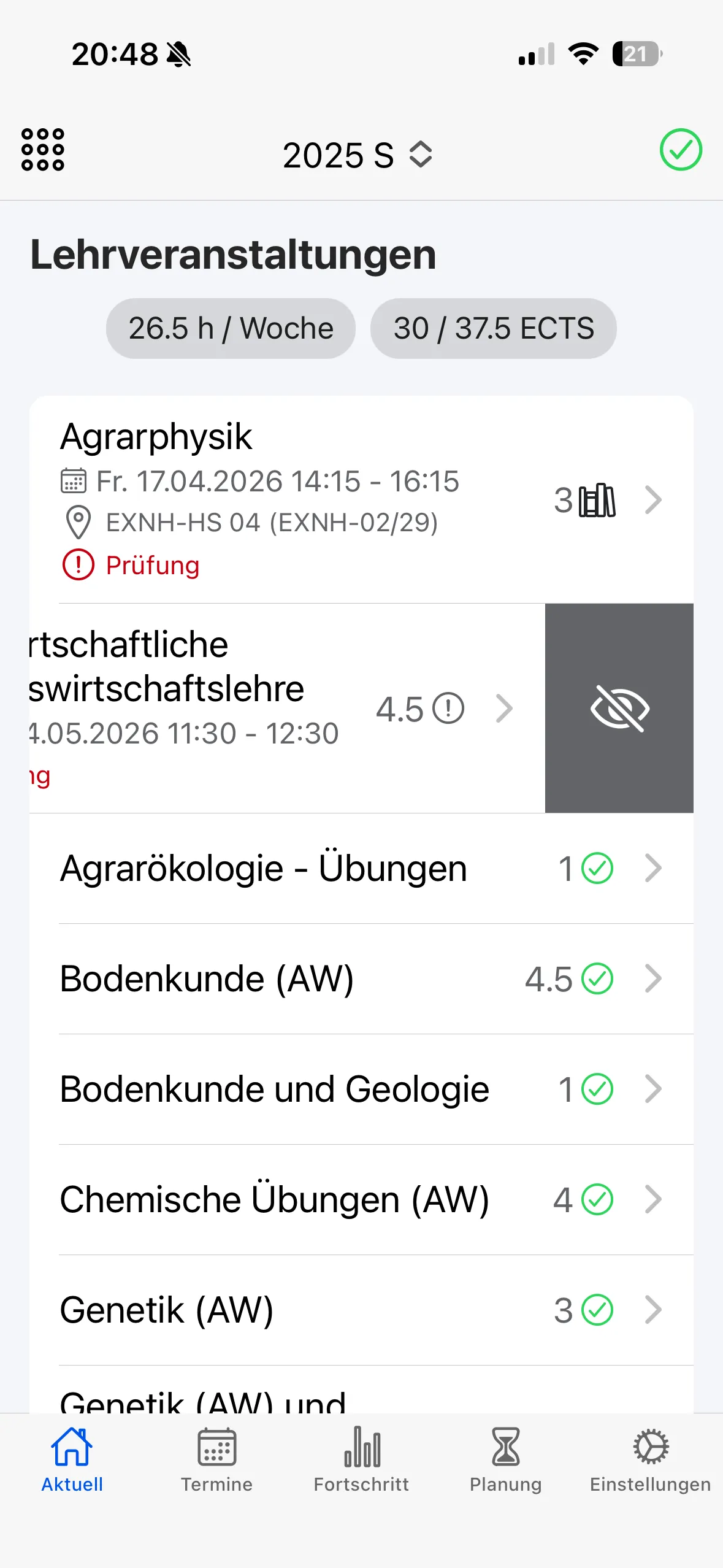This screenshot has width=723, height=1568.
Task: Tap the green checkmark in the top bar
Action: click(679, 150)
